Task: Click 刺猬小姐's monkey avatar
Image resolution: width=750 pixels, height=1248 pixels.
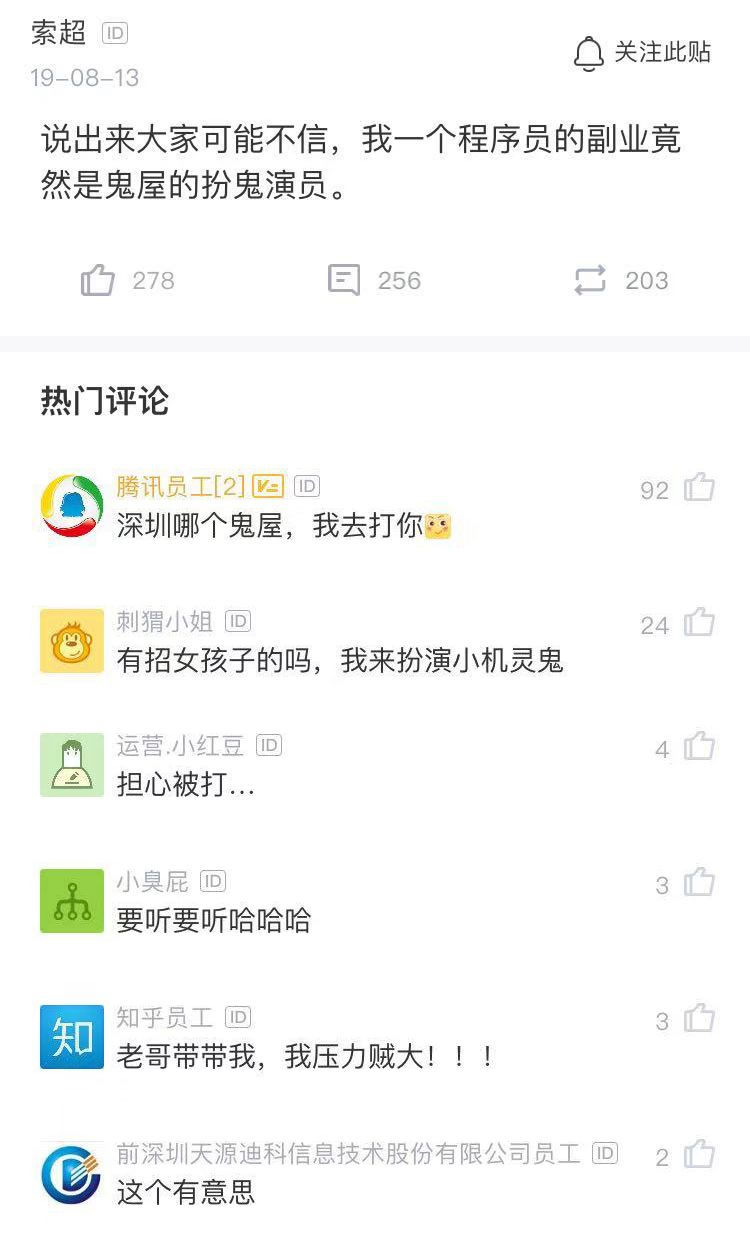Action: point(70,640)
